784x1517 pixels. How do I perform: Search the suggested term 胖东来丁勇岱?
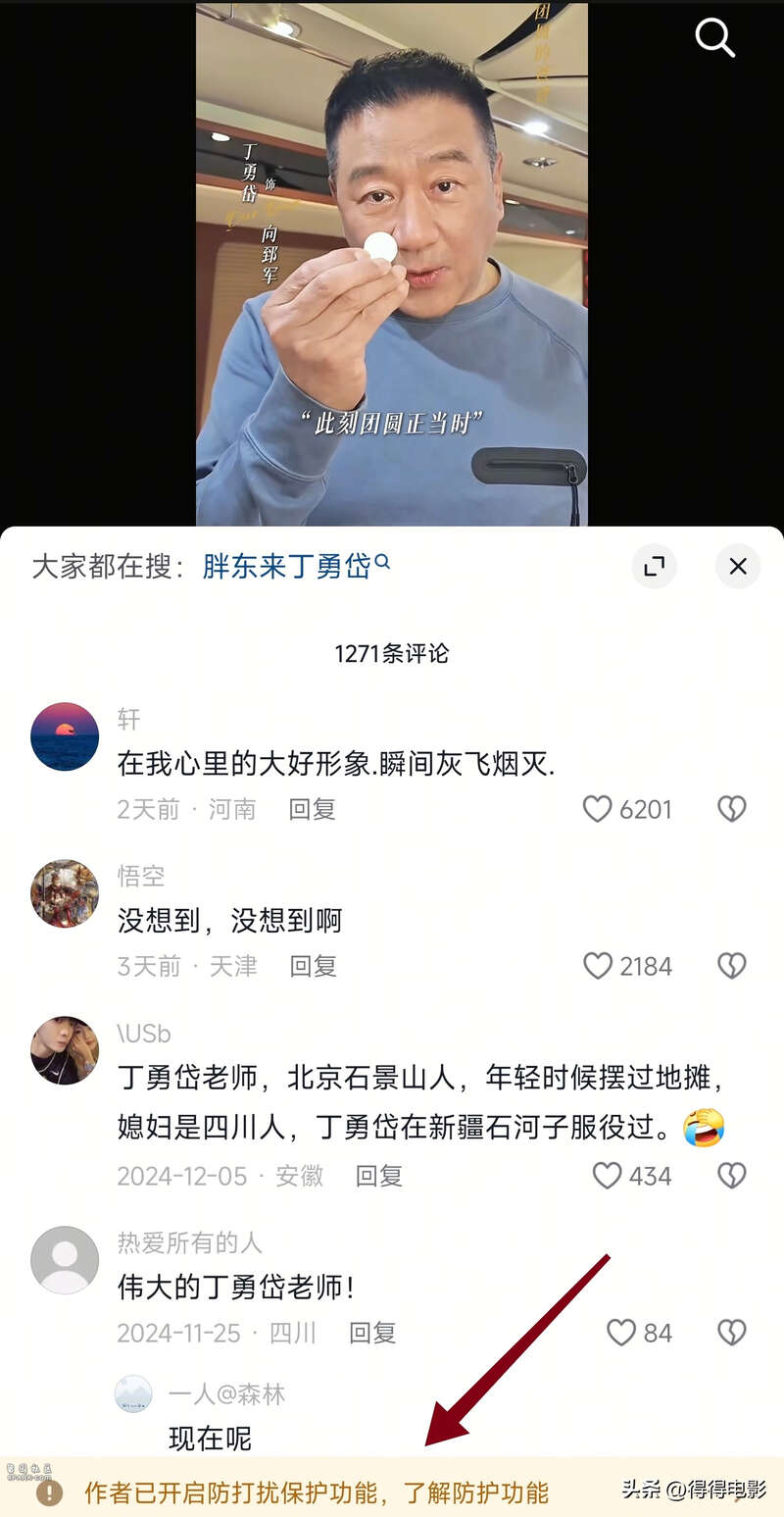tap(294, 566)
